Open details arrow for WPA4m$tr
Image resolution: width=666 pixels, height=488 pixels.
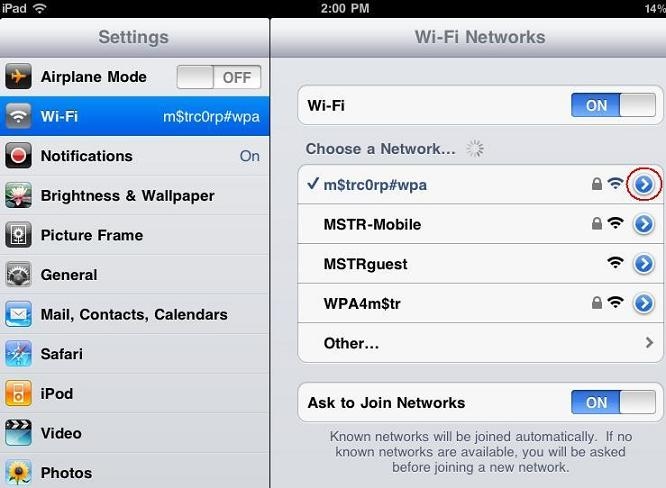[x=644, y=303]
